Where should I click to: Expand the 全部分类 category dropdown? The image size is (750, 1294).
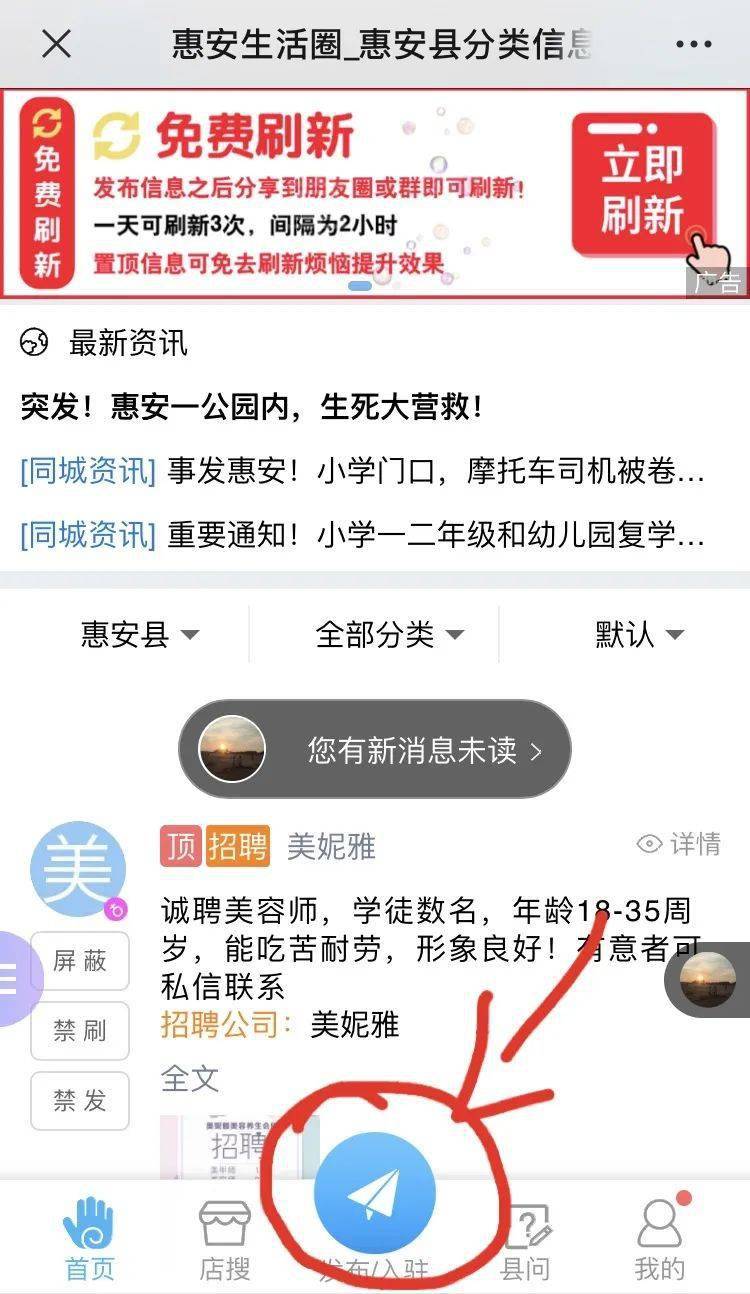tap(390, 634)
